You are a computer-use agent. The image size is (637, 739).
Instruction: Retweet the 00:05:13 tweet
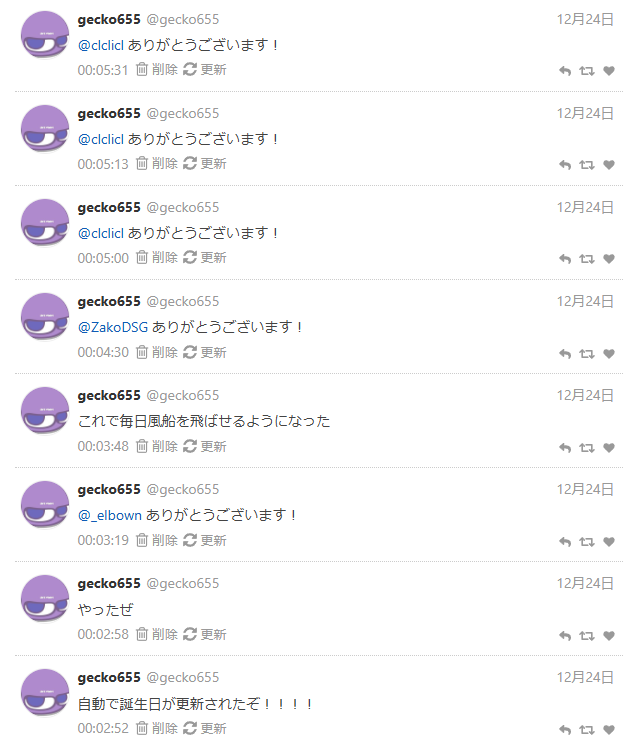pyautogui.click(x=587, y=165)
